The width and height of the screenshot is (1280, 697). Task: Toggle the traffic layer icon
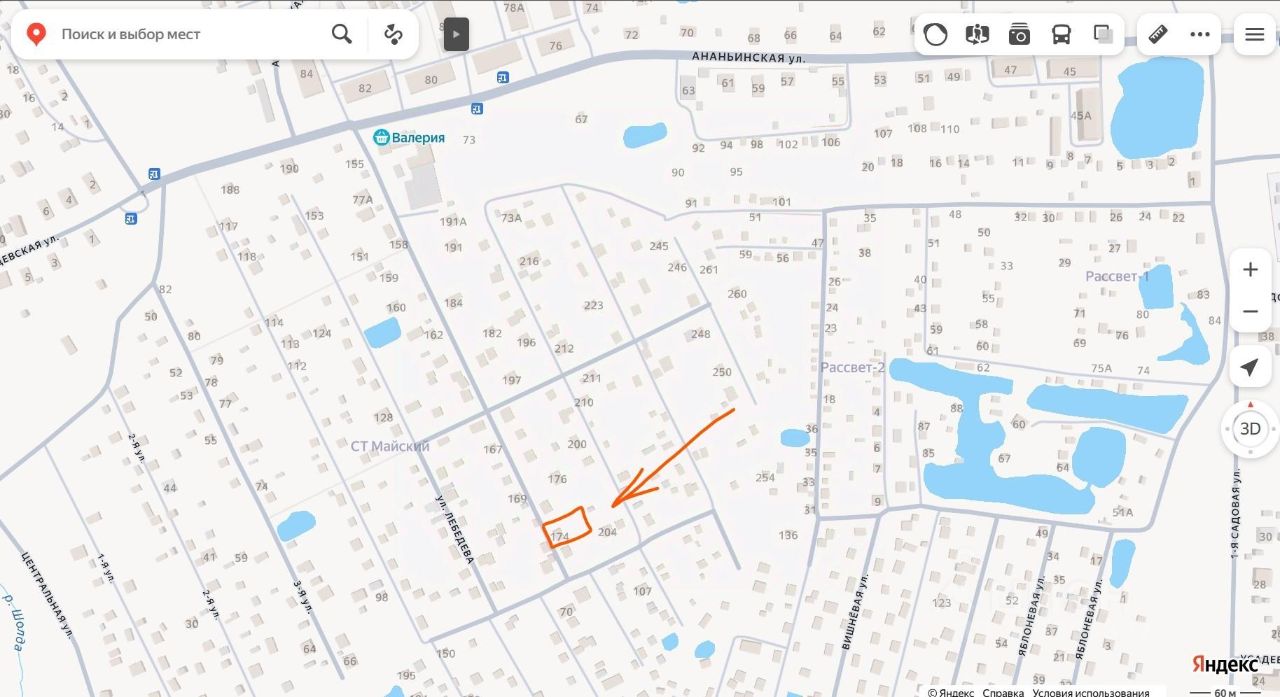coord(936,35)
